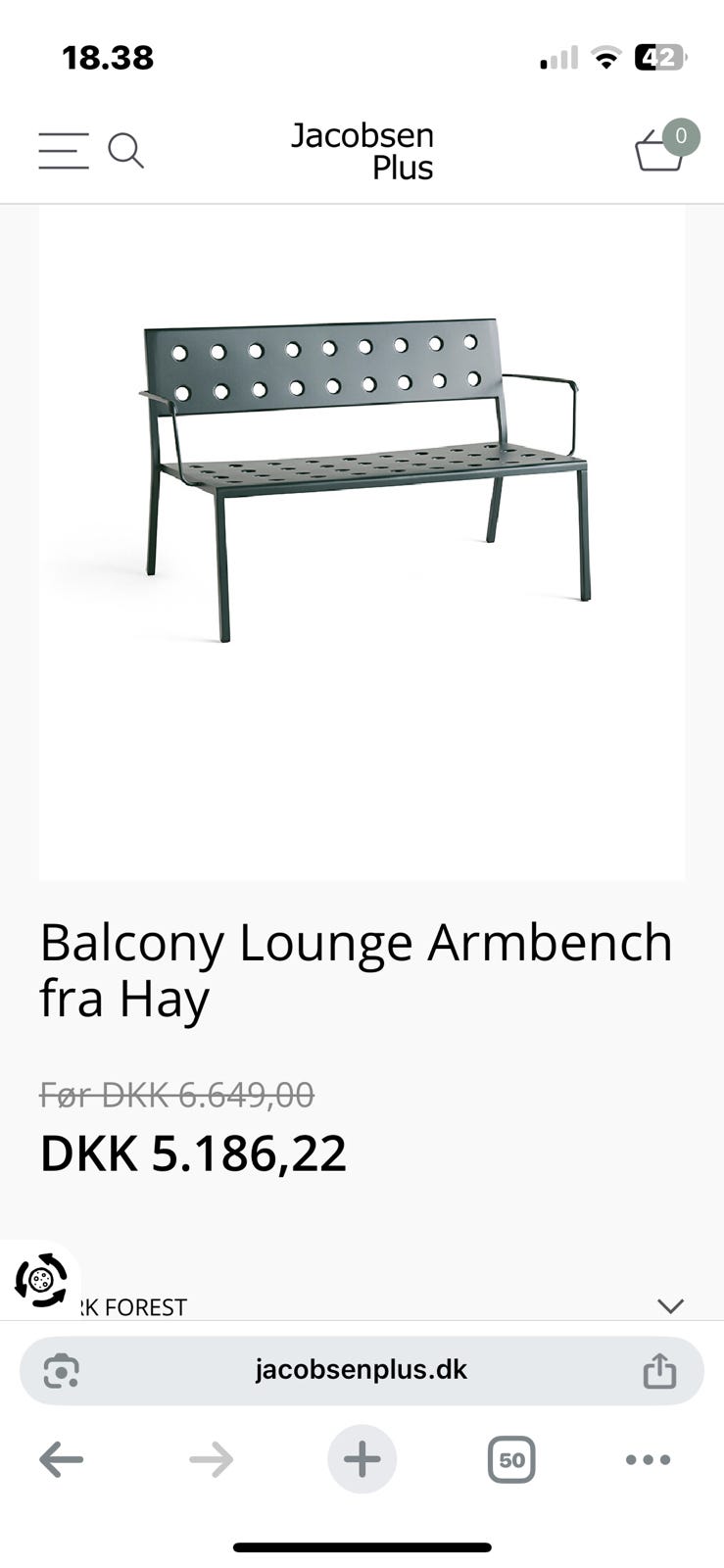Go to Jacobsen Plus homepage logo
This screenshot has height=1568, width=724.
click(x=362, y=151)
